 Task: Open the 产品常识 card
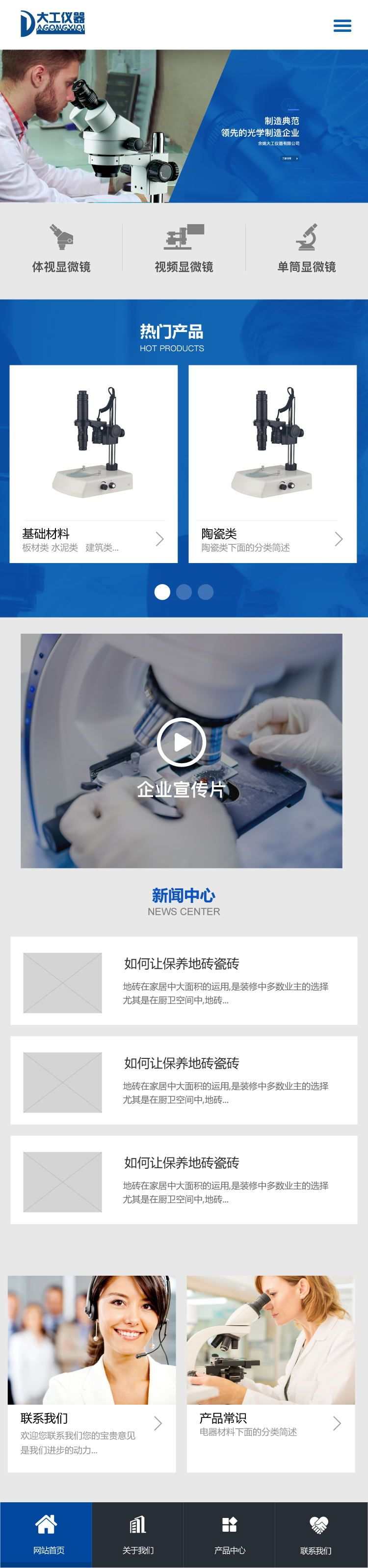coord(270,1373)
